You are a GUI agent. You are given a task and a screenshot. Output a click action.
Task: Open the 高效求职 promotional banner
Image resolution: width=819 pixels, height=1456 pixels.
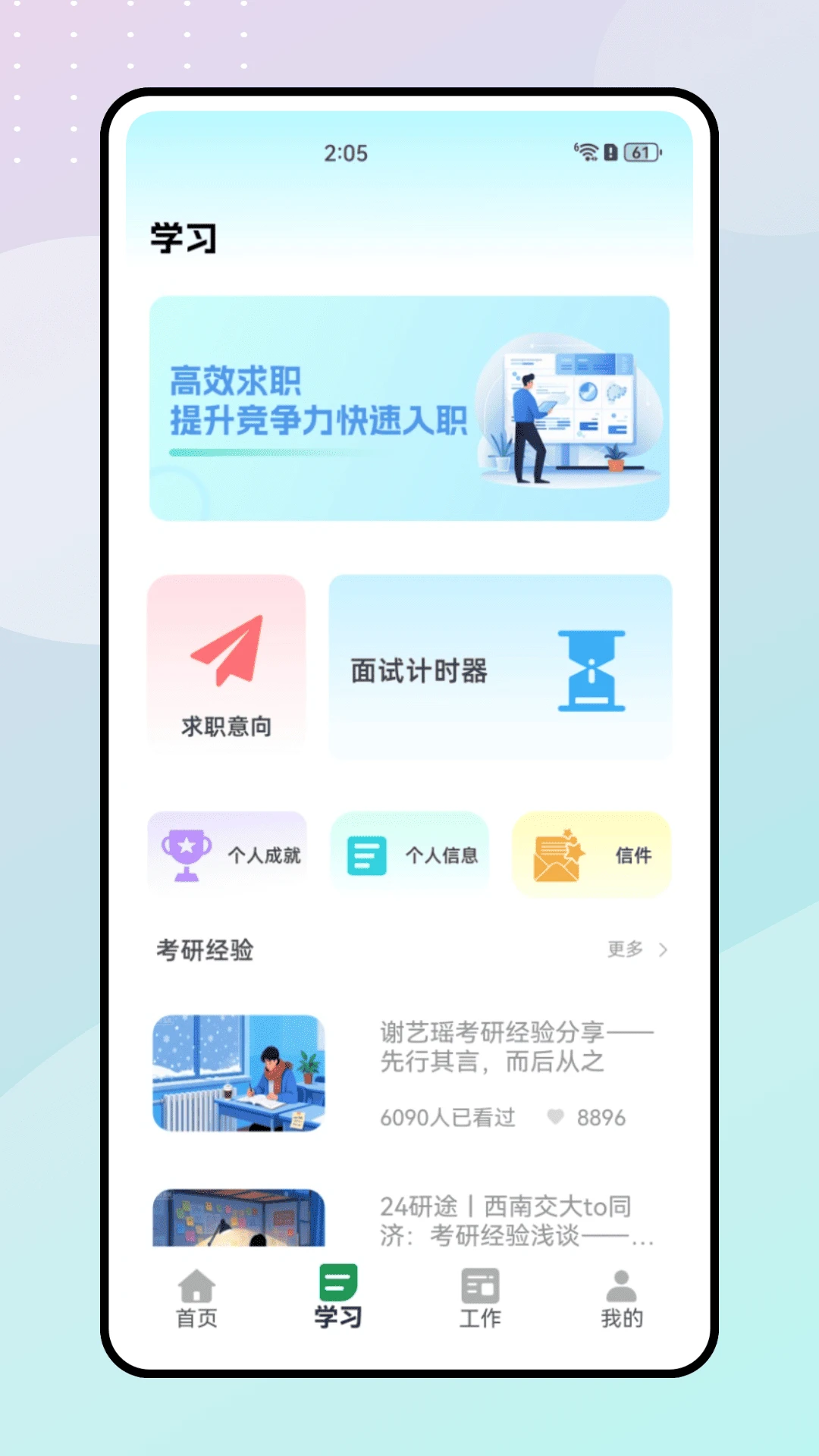409,408
